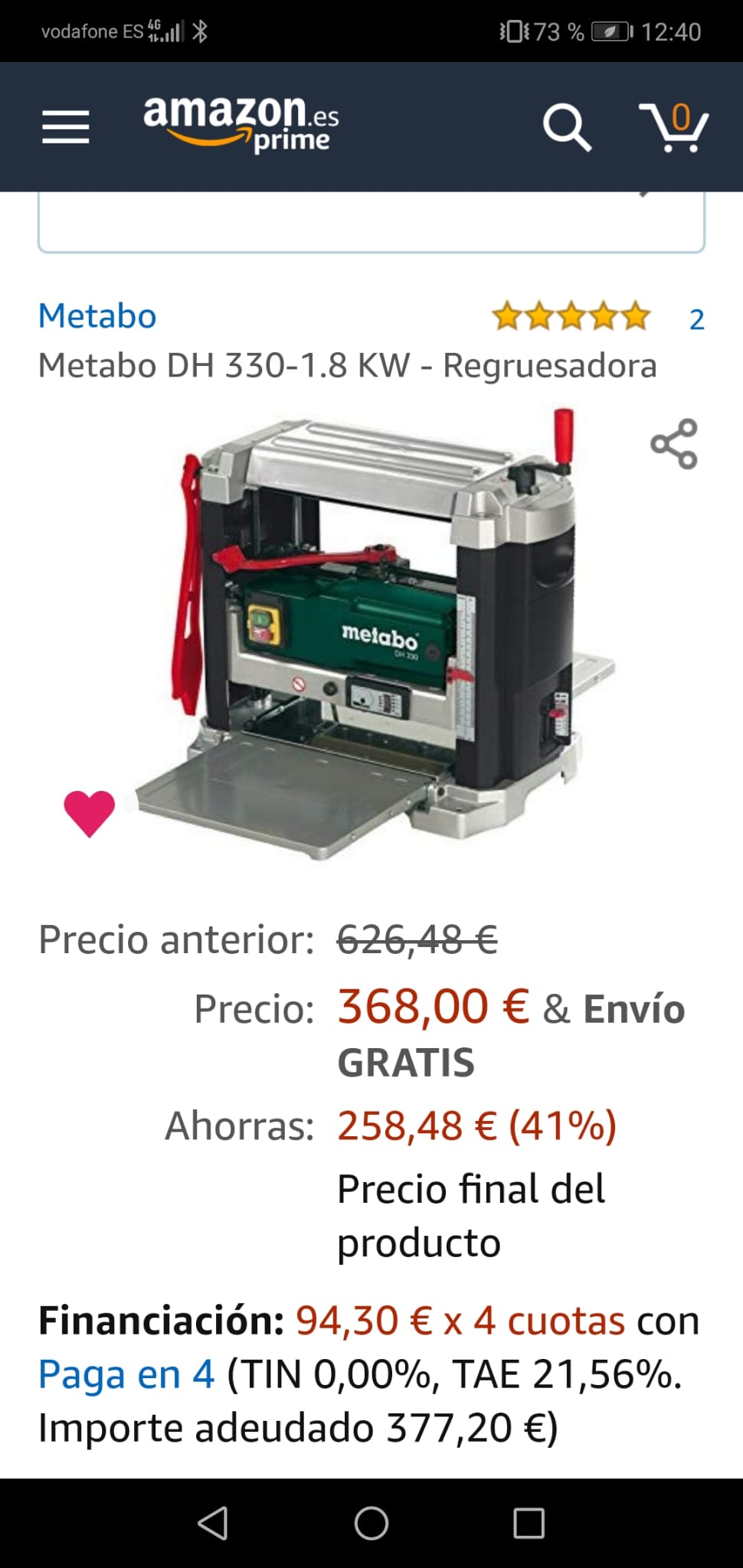The image size is (743, 1568).
Task: Go back with the system back button
Action: pos(213,1523)
